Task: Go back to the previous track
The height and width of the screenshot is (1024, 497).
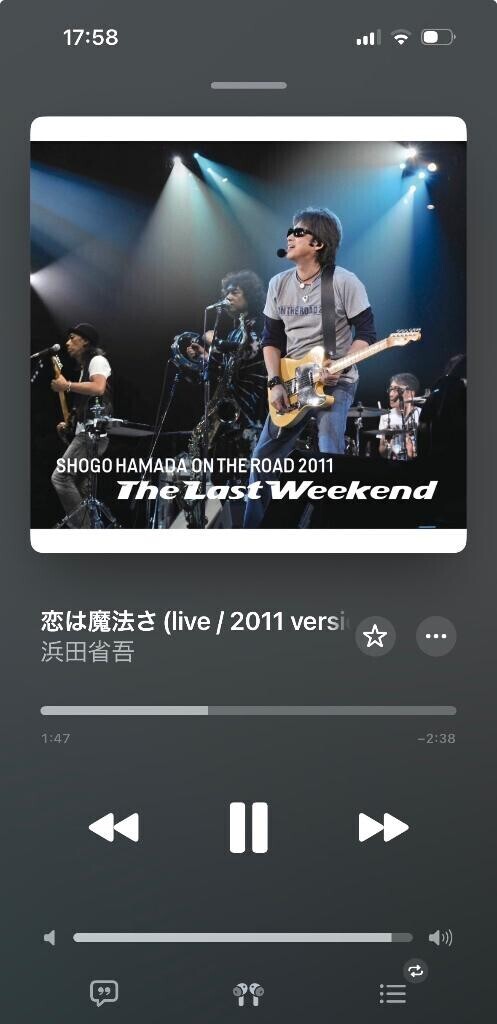Action: pos(114,827)
